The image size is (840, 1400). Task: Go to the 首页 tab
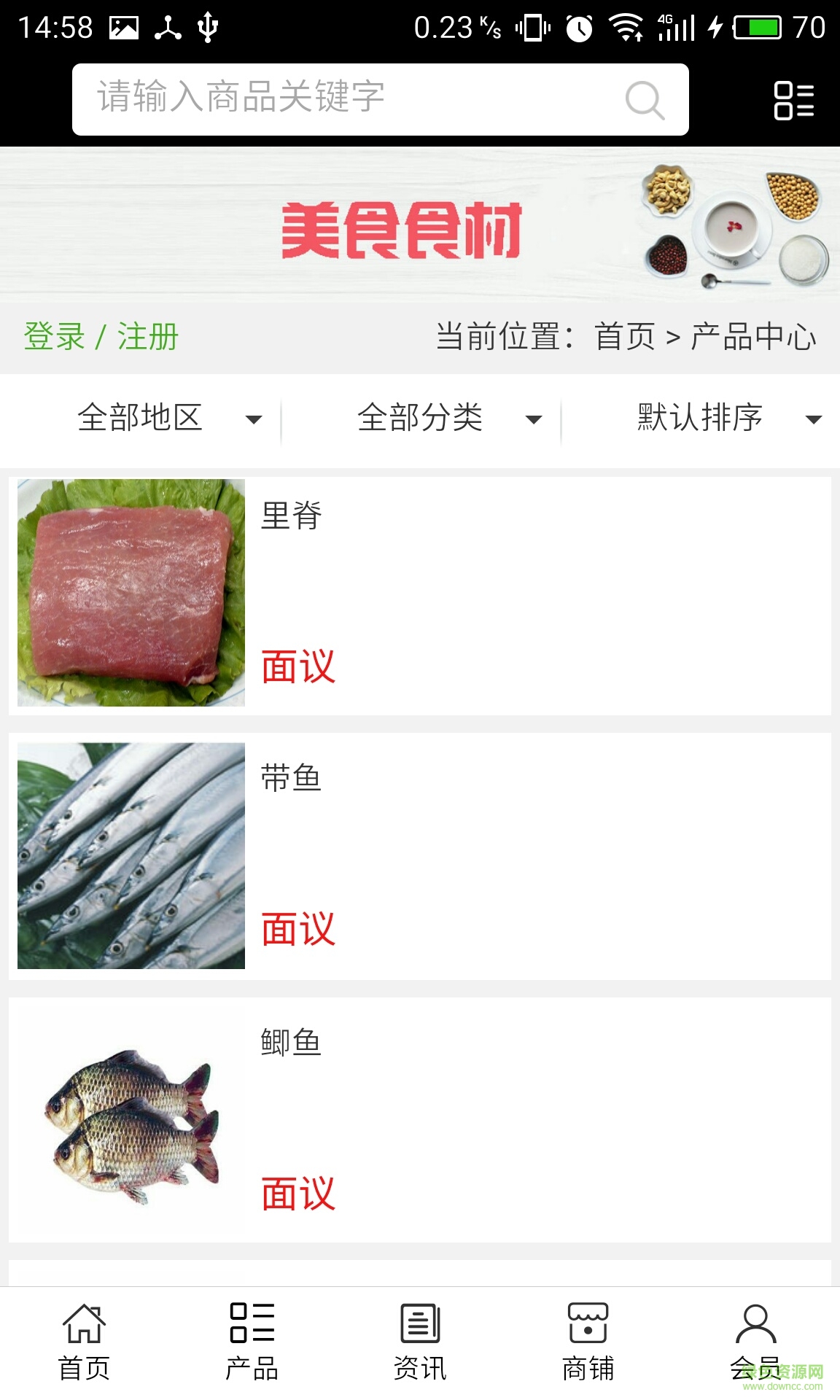point(84,1343)
